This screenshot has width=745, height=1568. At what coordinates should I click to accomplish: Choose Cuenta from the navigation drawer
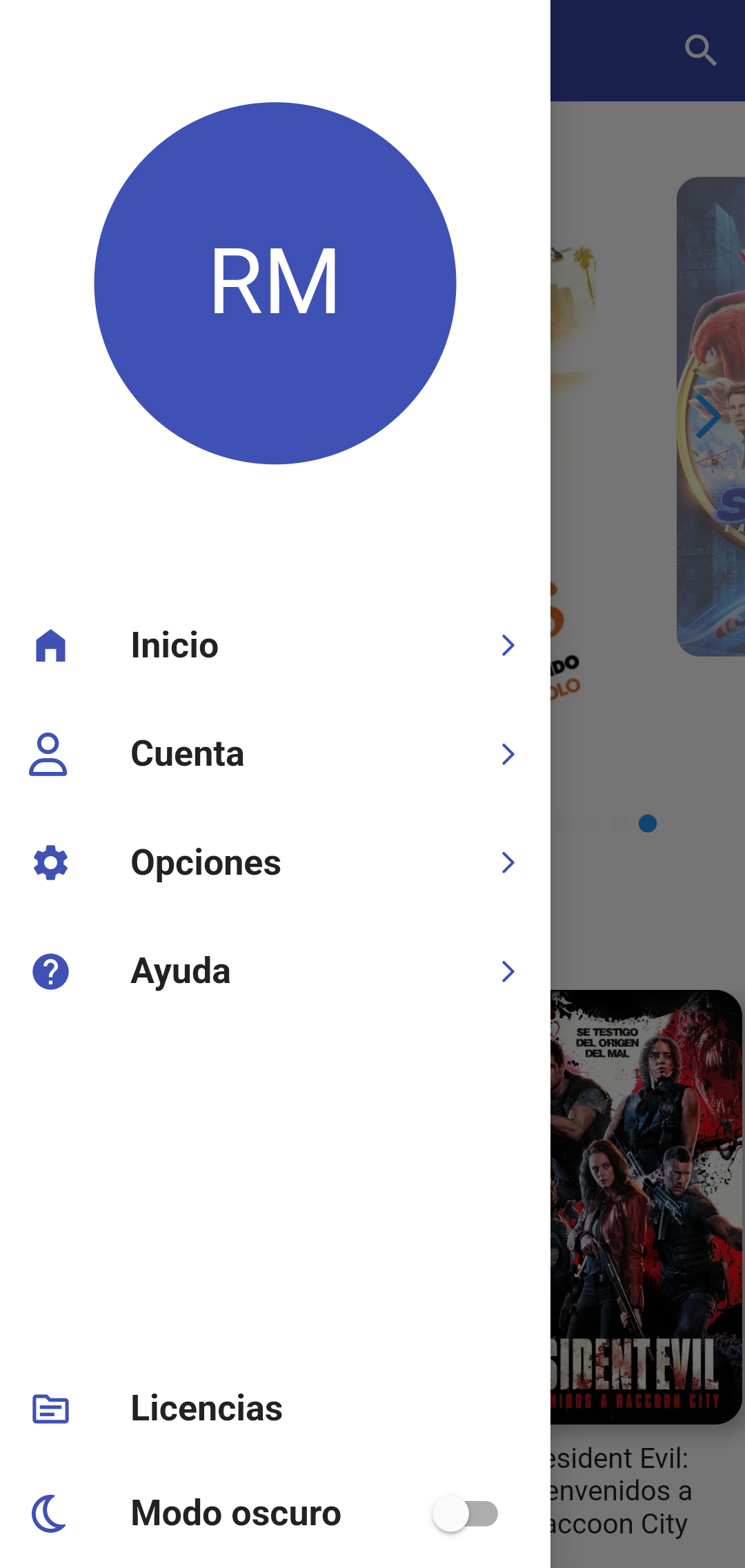[188, 753]
